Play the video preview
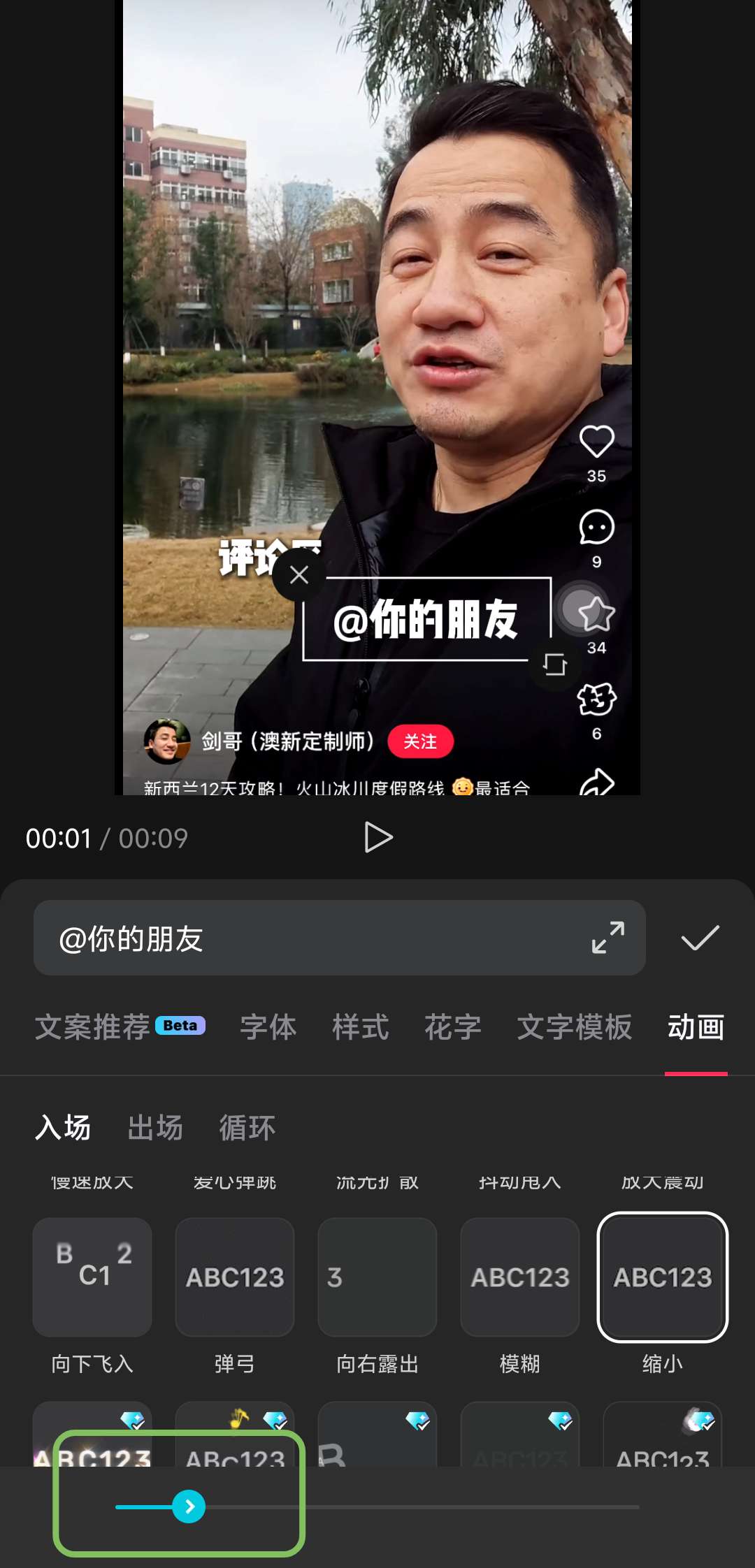 coord(378,837)
